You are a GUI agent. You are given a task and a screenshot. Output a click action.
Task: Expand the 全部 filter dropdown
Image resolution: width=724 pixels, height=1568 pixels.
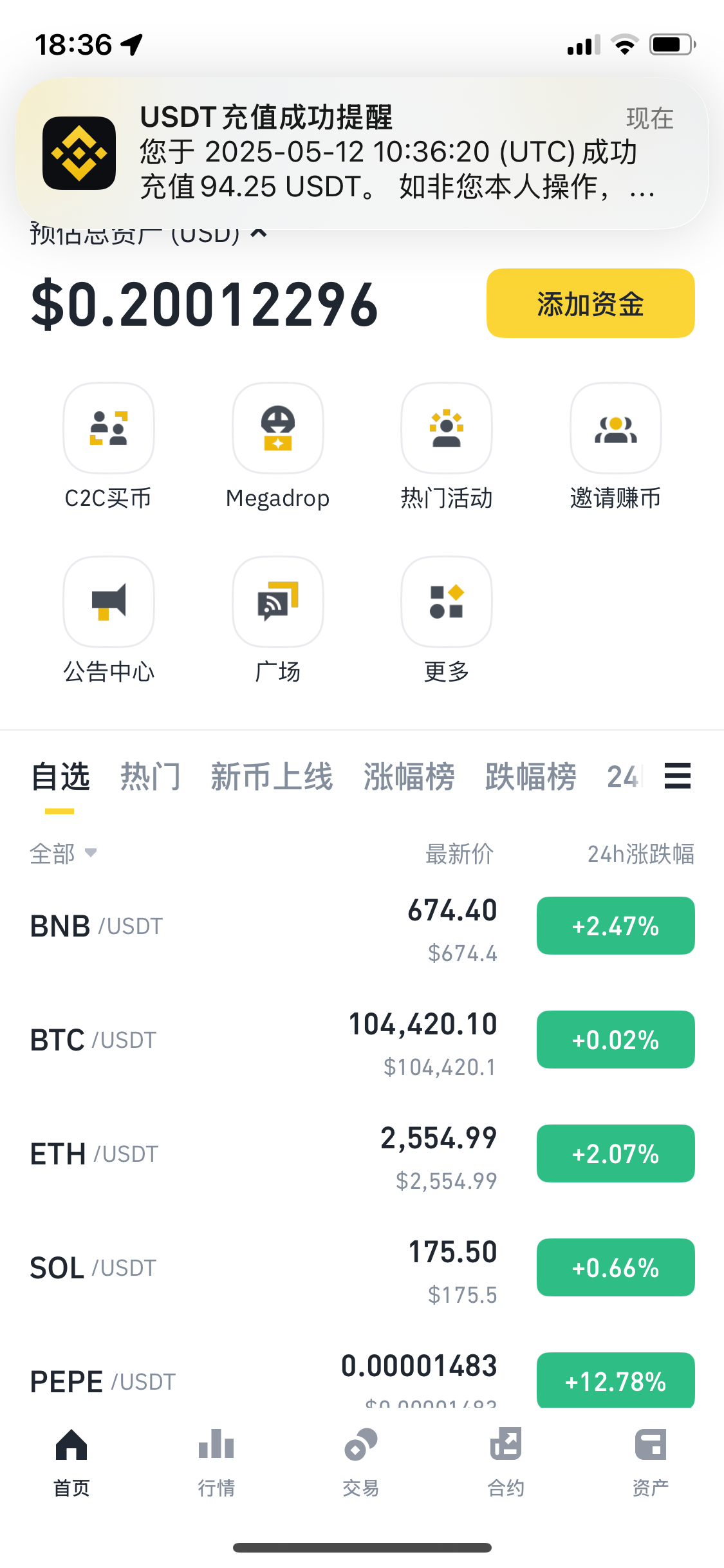click(x=63, y=854)
